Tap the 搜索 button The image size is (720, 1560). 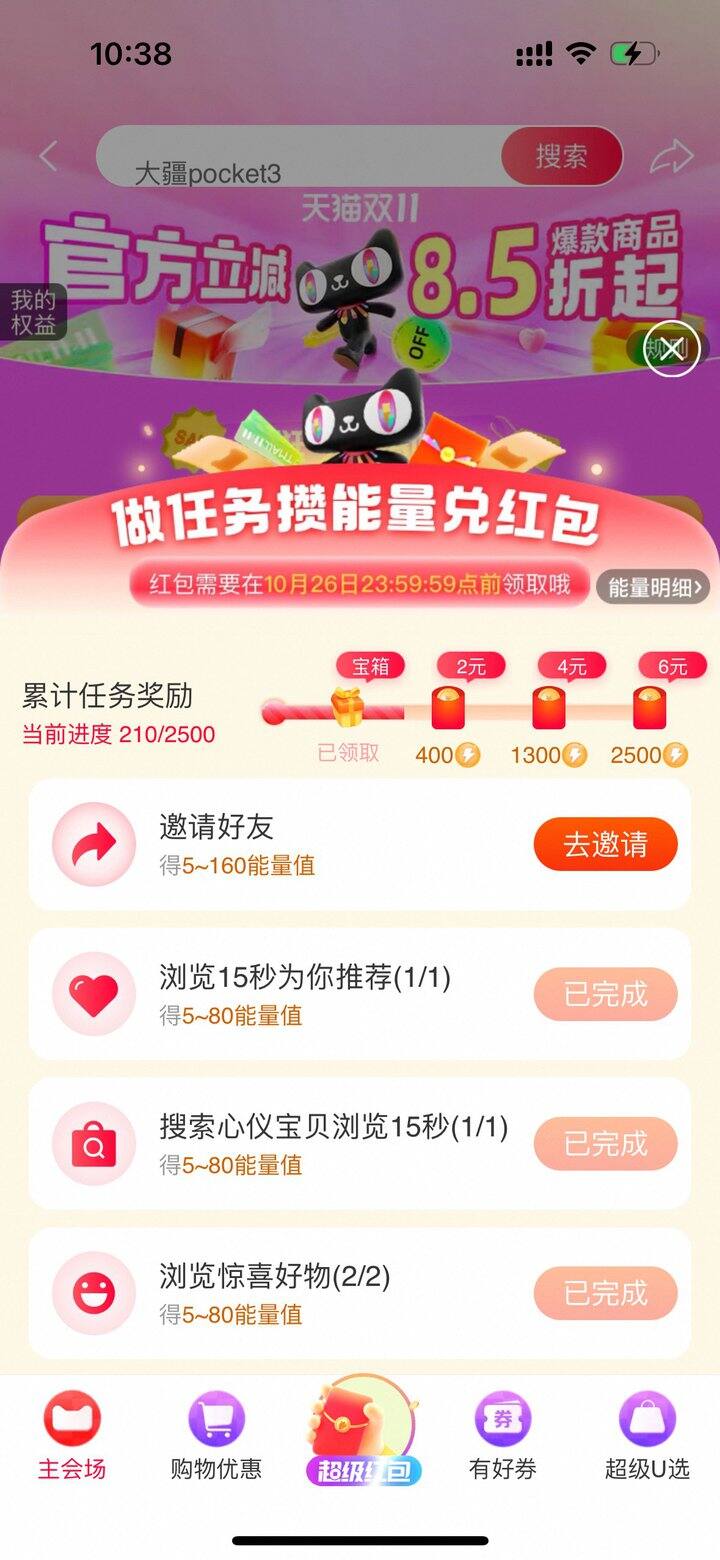point(561,156)
